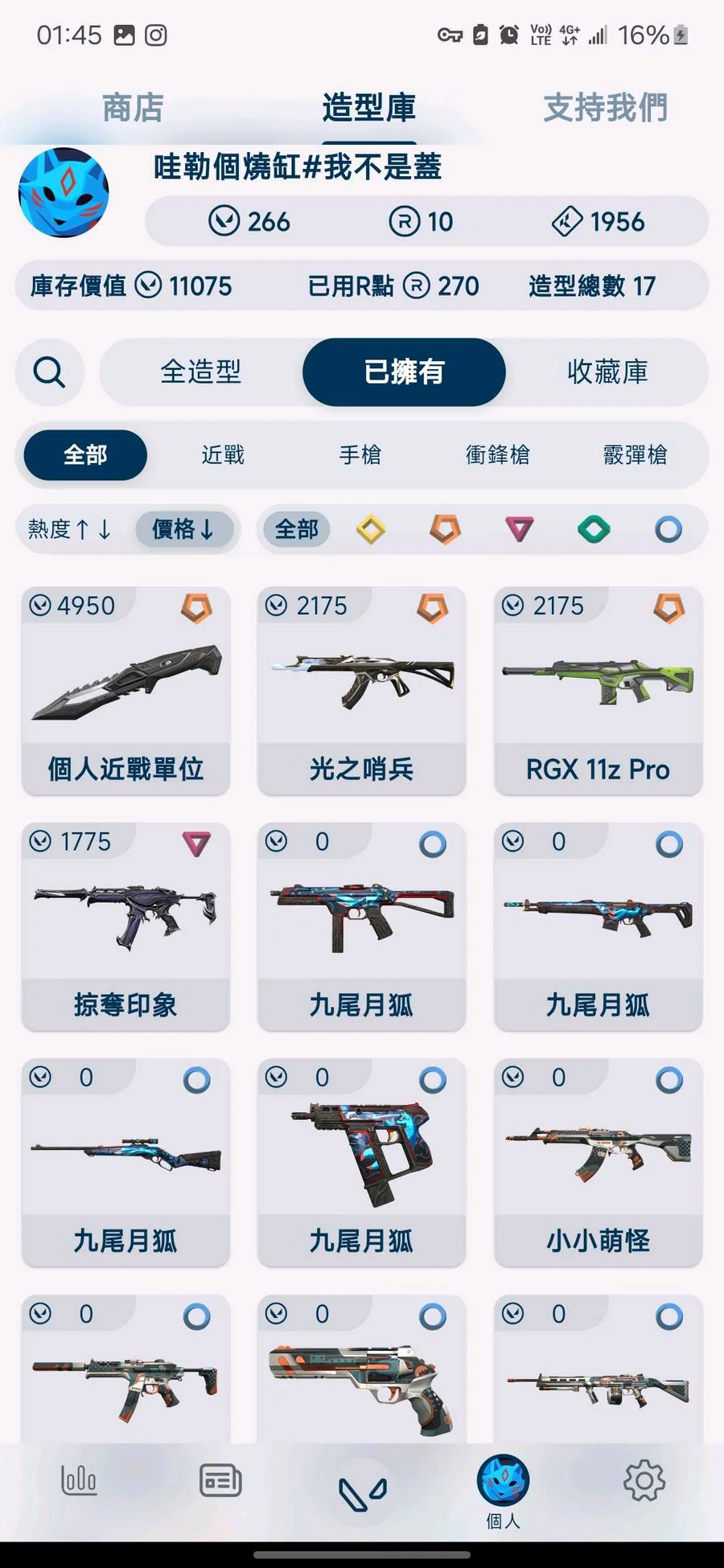Image resolution: width=724 pixels, height=1568 pixels.
Task: Filter by green diamond tier icon
Action: (x=594, y=529)
